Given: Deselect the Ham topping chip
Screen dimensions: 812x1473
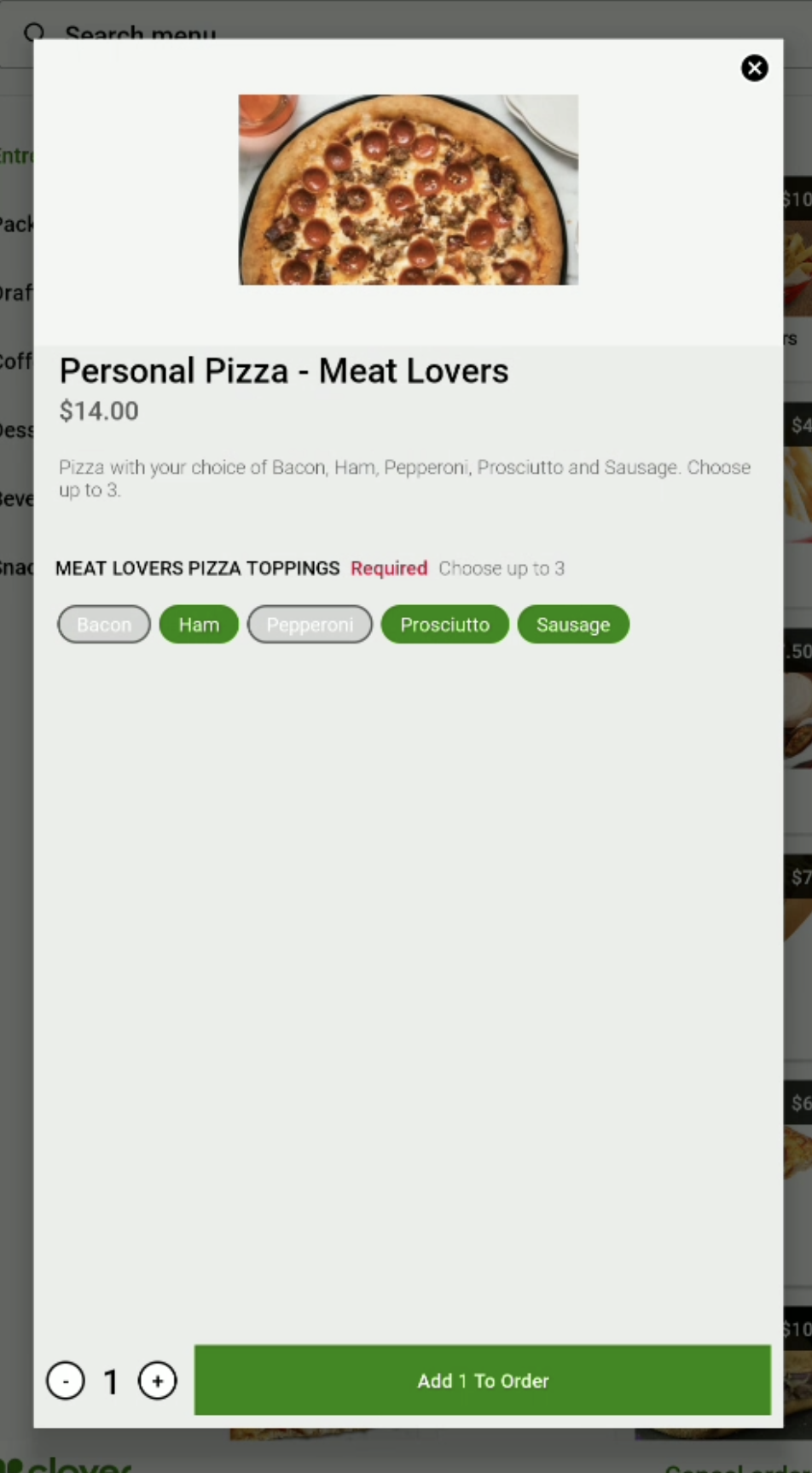Looking at the screenshot, I should click(199, 625).
